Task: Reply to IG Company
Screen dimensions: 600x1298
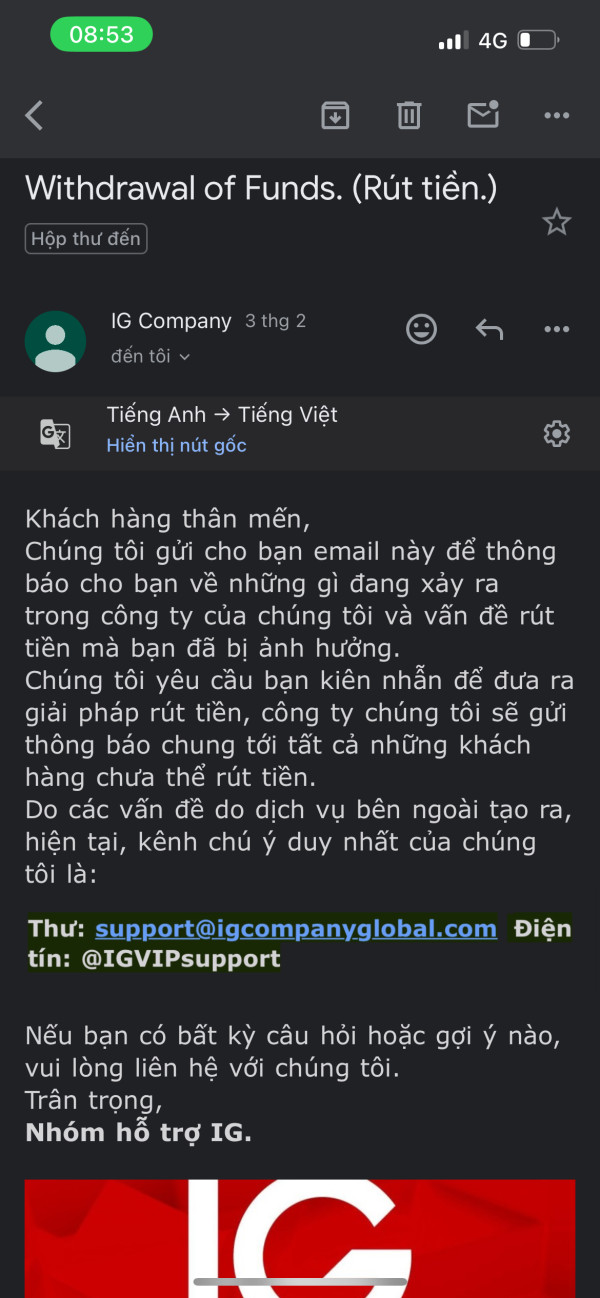Action: [489, 329]
